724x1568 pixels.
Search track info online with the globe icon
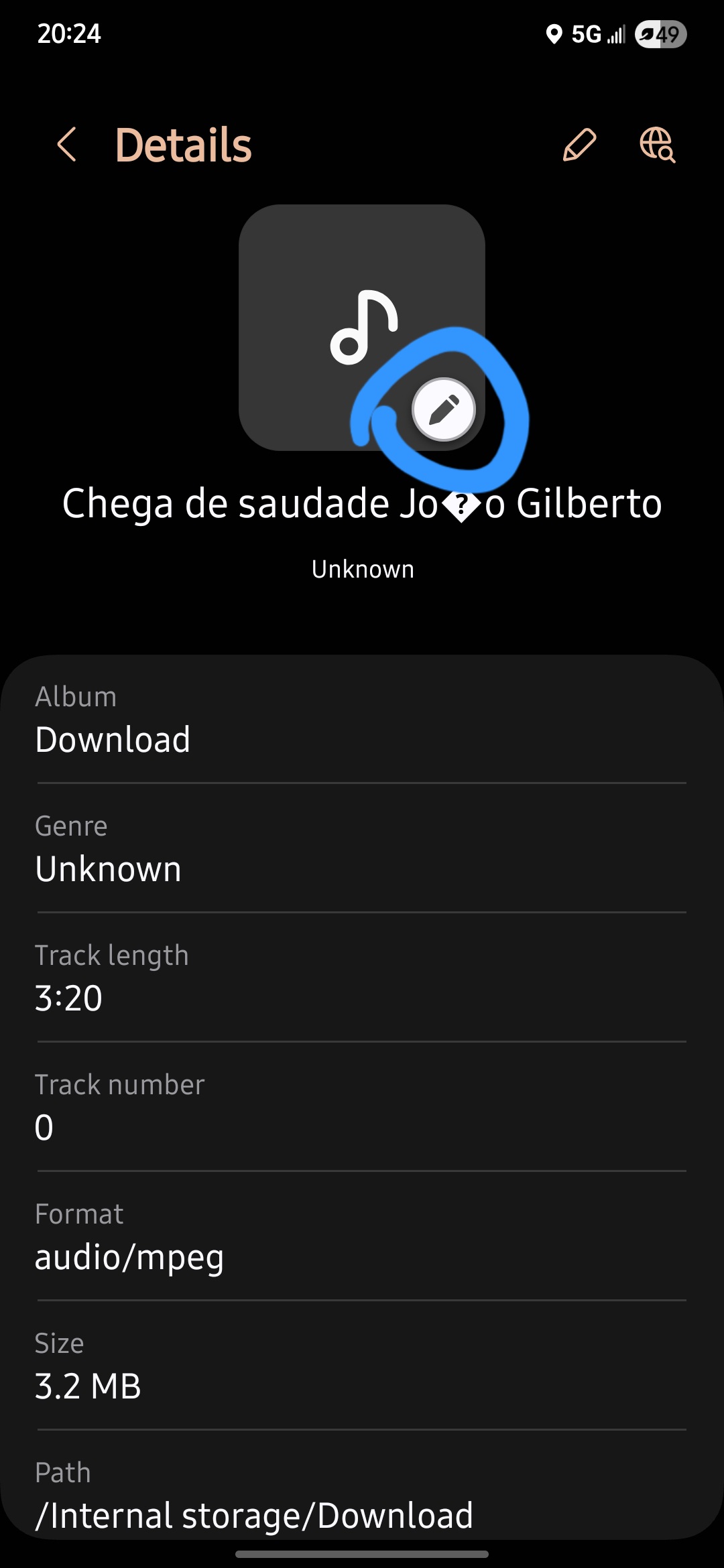coord(657,145)
